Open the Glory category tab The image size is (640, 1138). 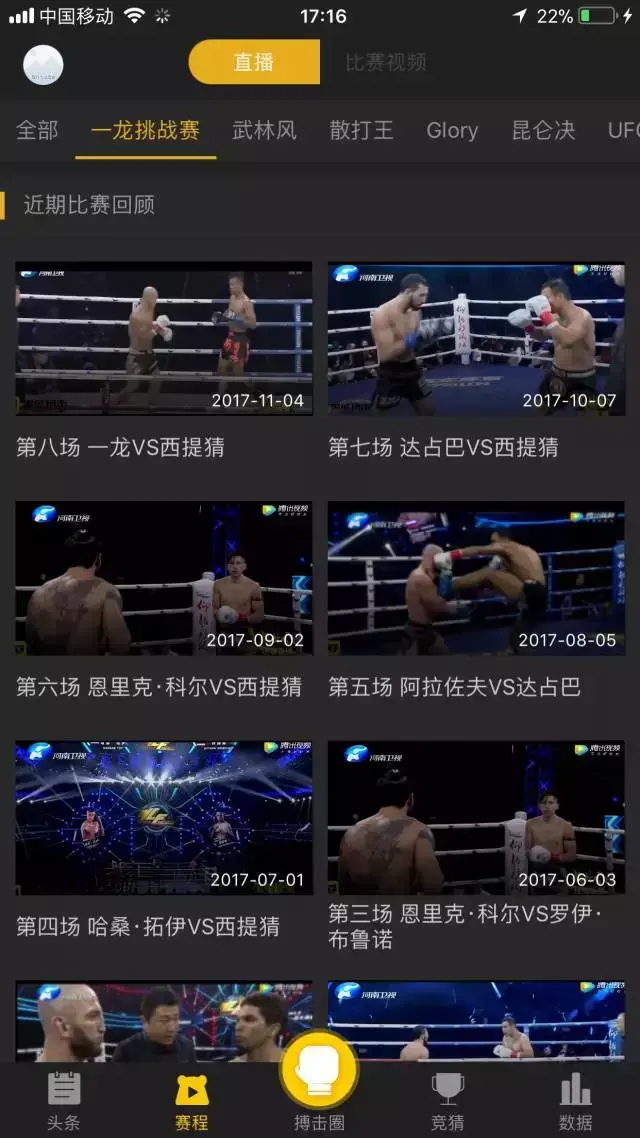click(x=452, y=130)
